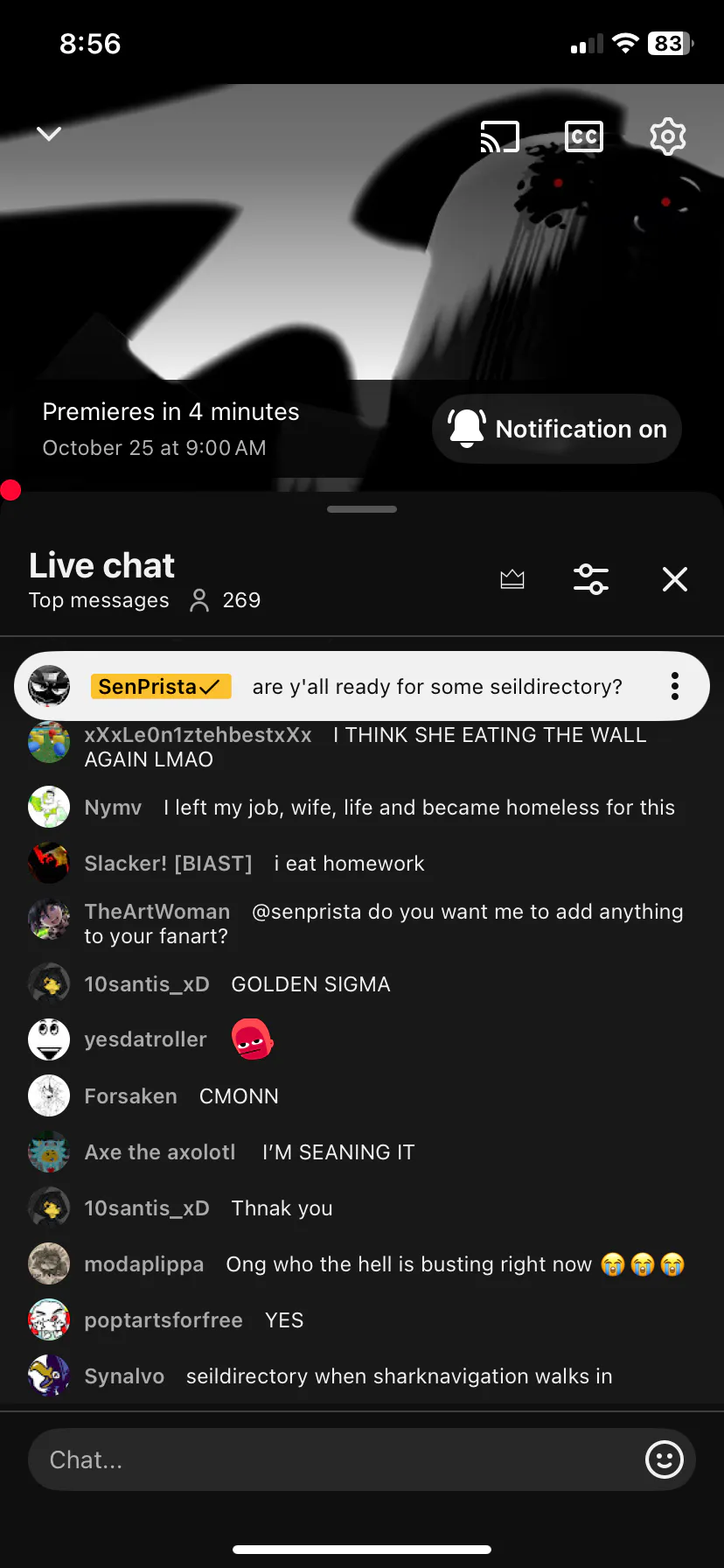Open live chat filter options
The width and height of the screenshot is (724, 1568).
(591, 579)
